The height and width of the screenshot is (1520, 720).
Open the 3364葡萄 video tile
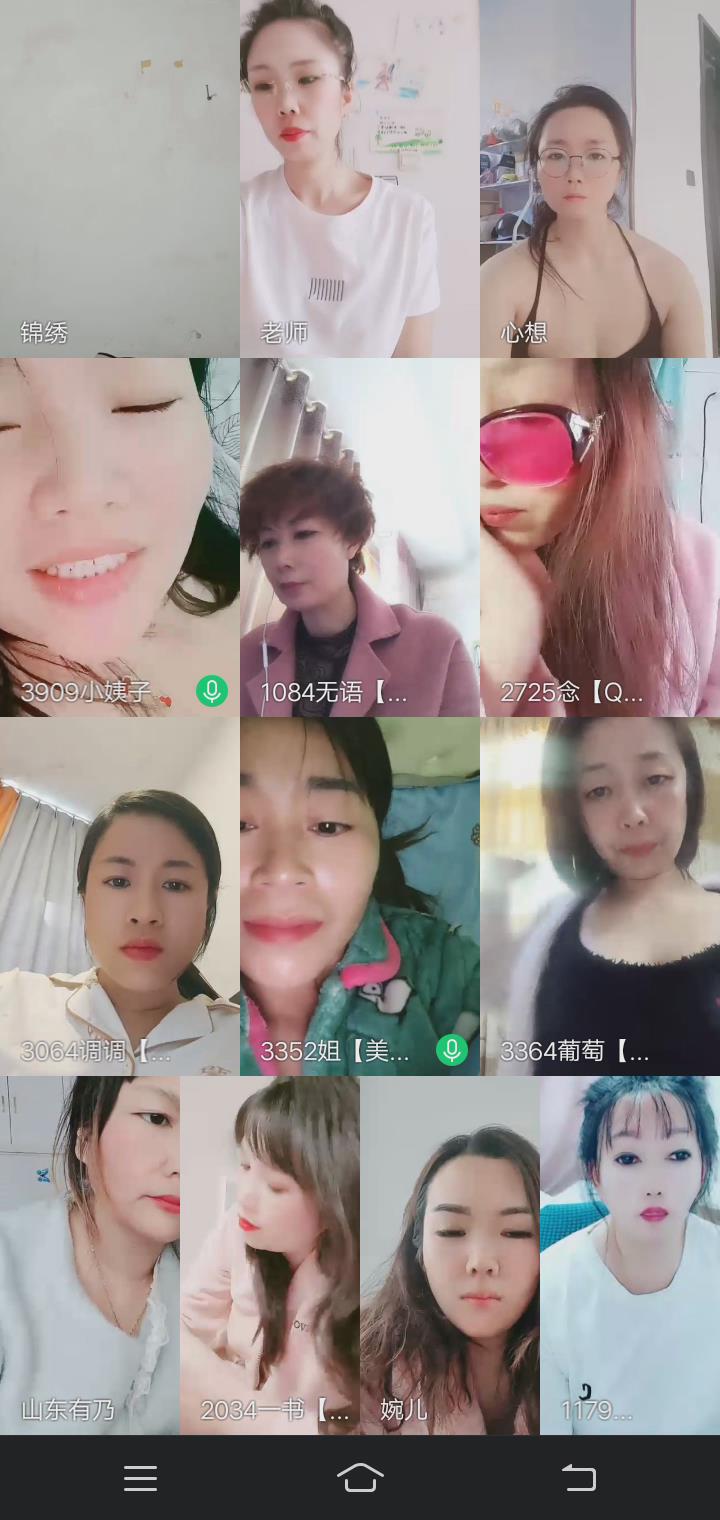tap(600, 896)
